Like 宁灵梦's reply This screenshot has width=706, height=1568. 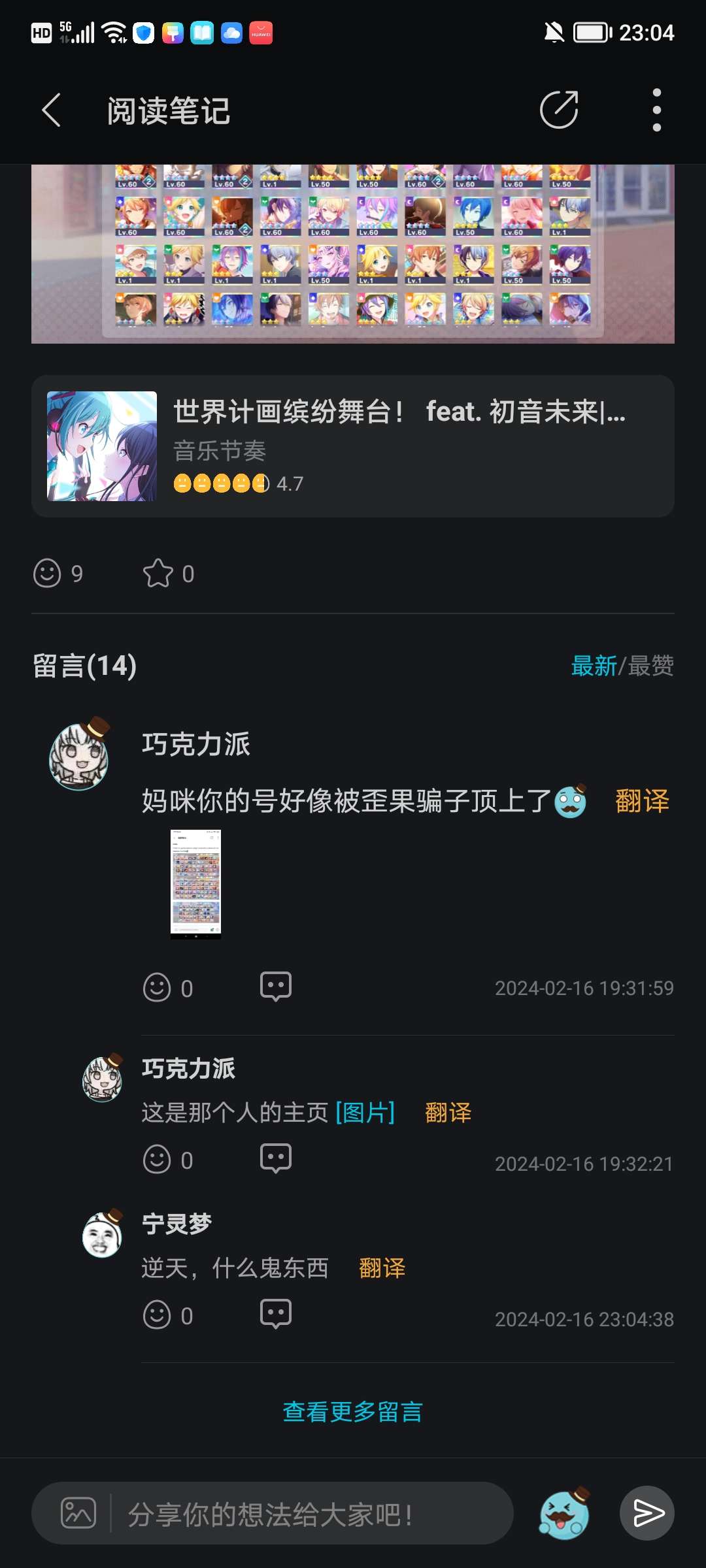point(157,1315)
